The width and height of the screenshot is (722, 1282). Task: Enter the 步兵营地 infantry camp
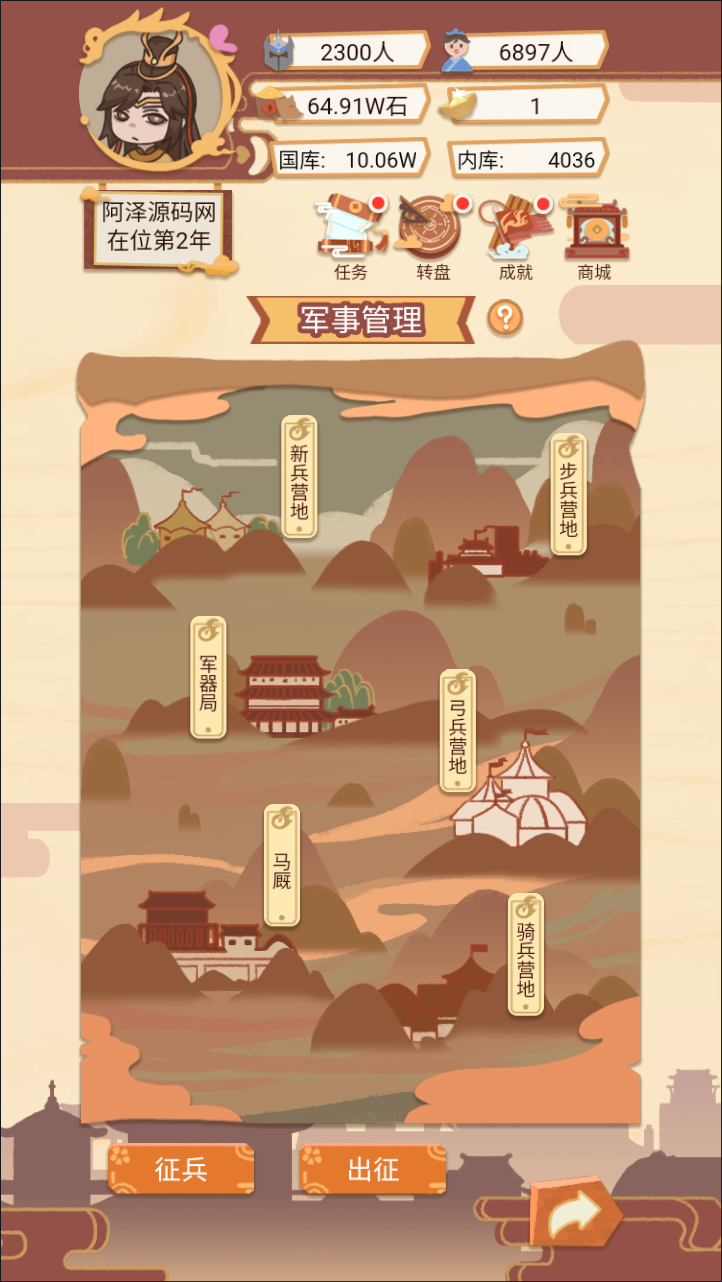[x=568, y=494]
